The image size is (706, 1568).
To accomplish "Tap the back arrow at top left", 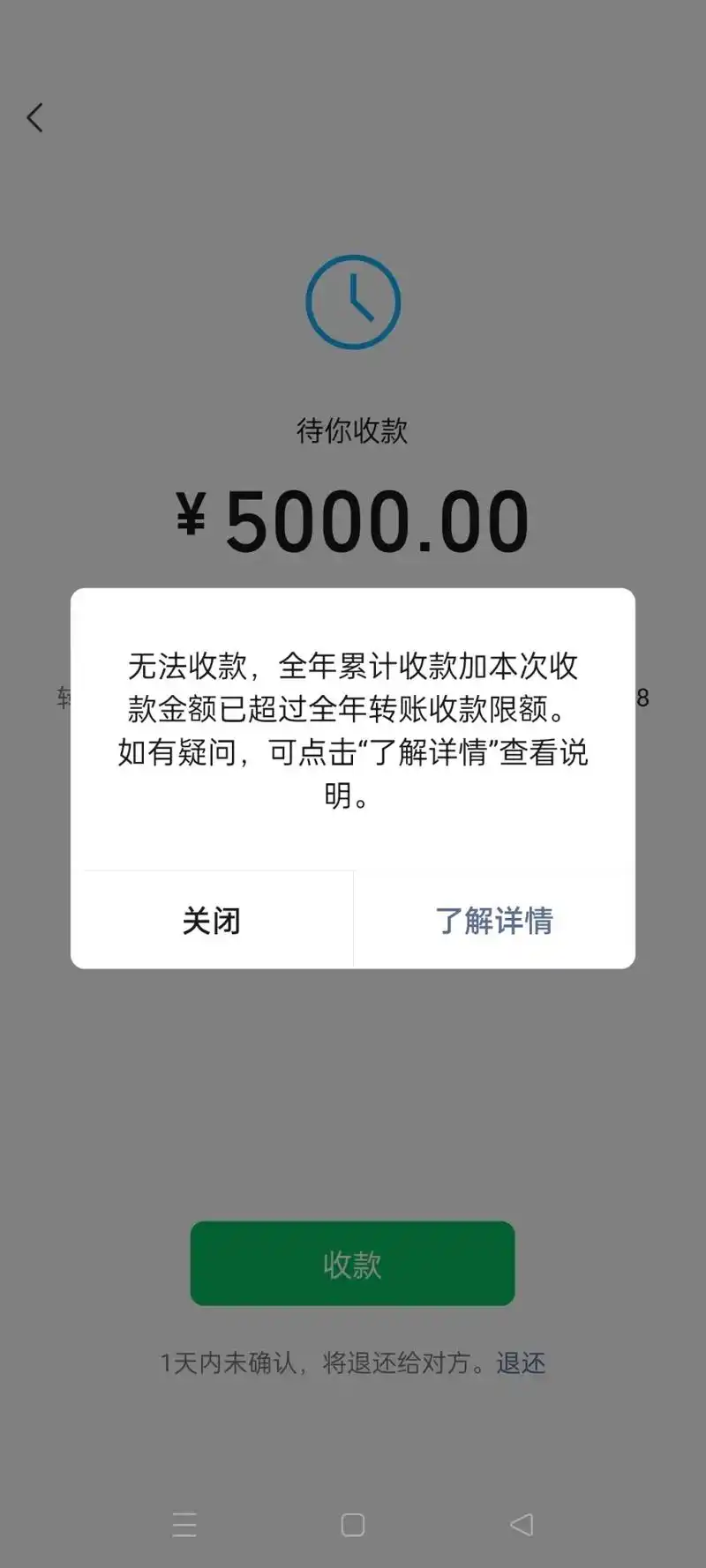I will (35, 117).
